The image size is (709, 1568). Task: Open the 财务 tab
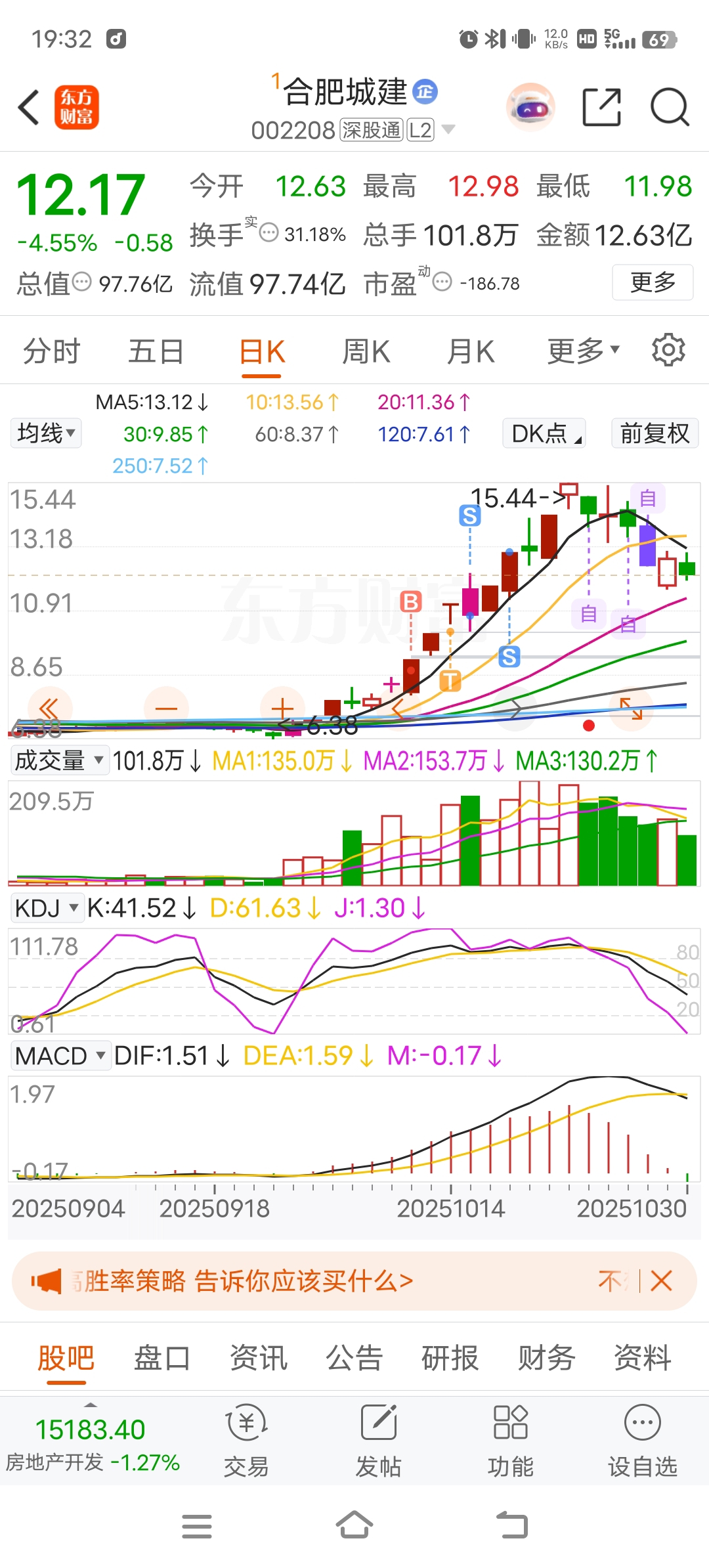pos(546,1358)
